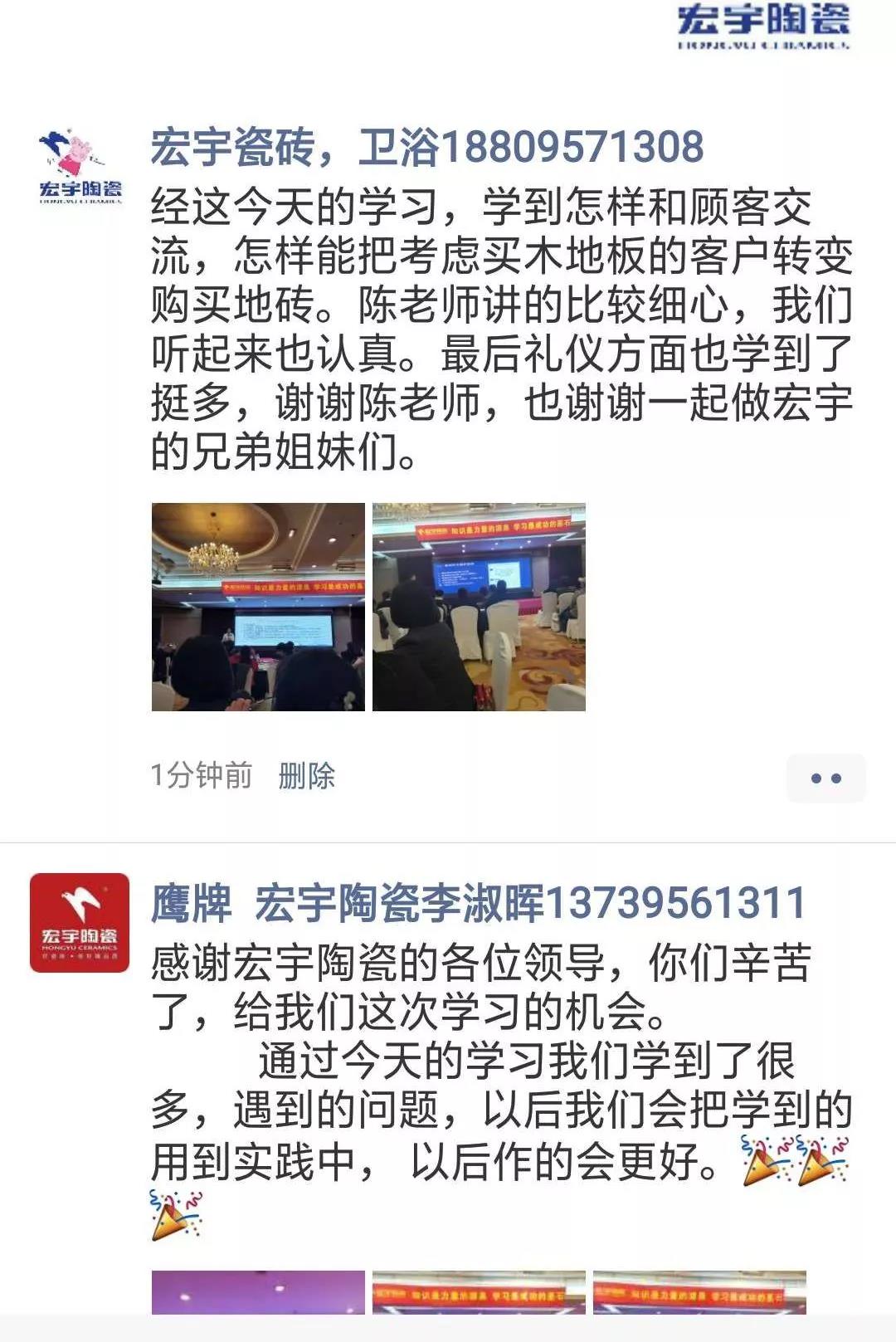Open 鹰牌 宏宇陶瓷李淑晖's profile name
The image size is (896, 1342).
(478, 904)
